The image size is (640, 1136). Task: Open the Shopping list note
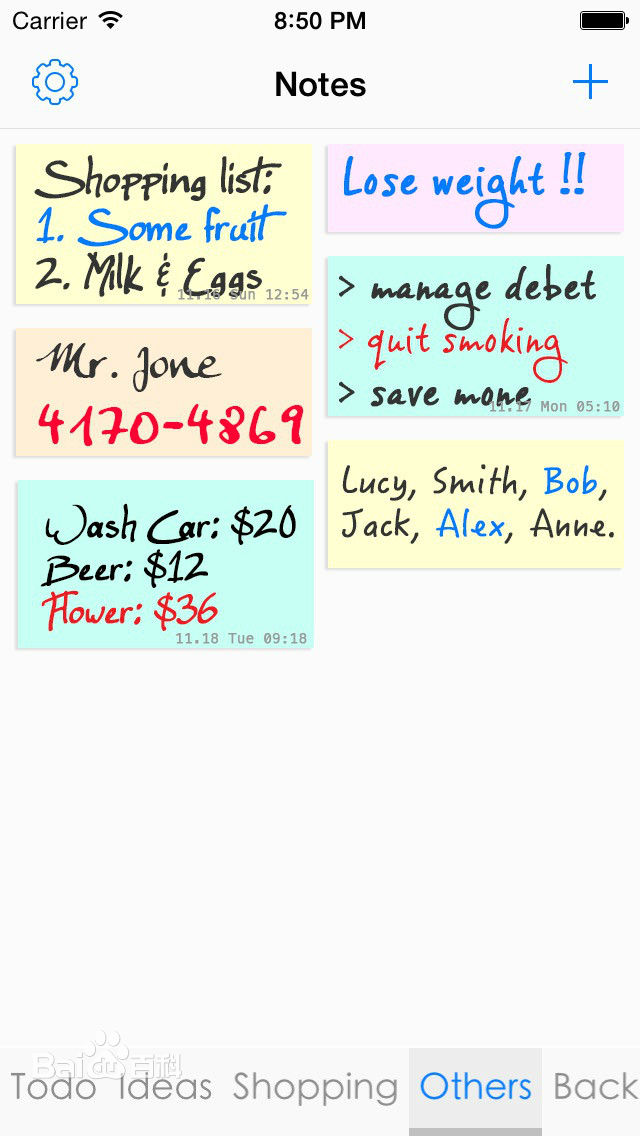pos(163,224)
